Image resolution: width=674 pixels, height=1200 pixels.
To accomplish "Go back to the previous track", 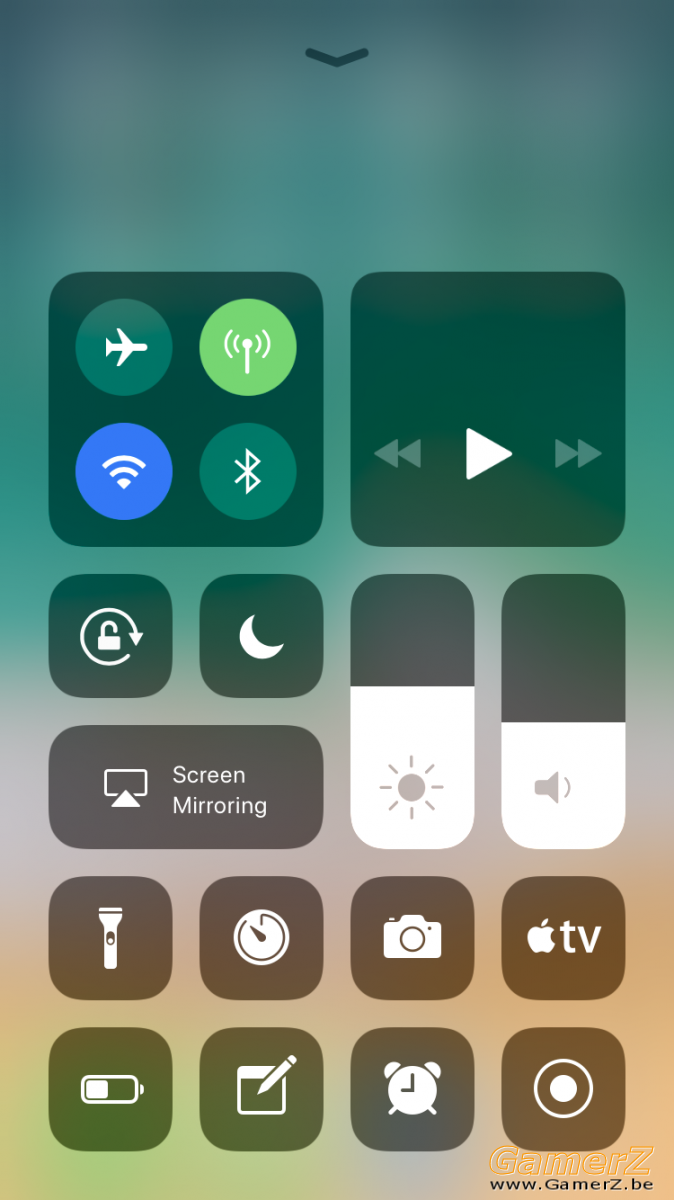I will pos(398,454).
